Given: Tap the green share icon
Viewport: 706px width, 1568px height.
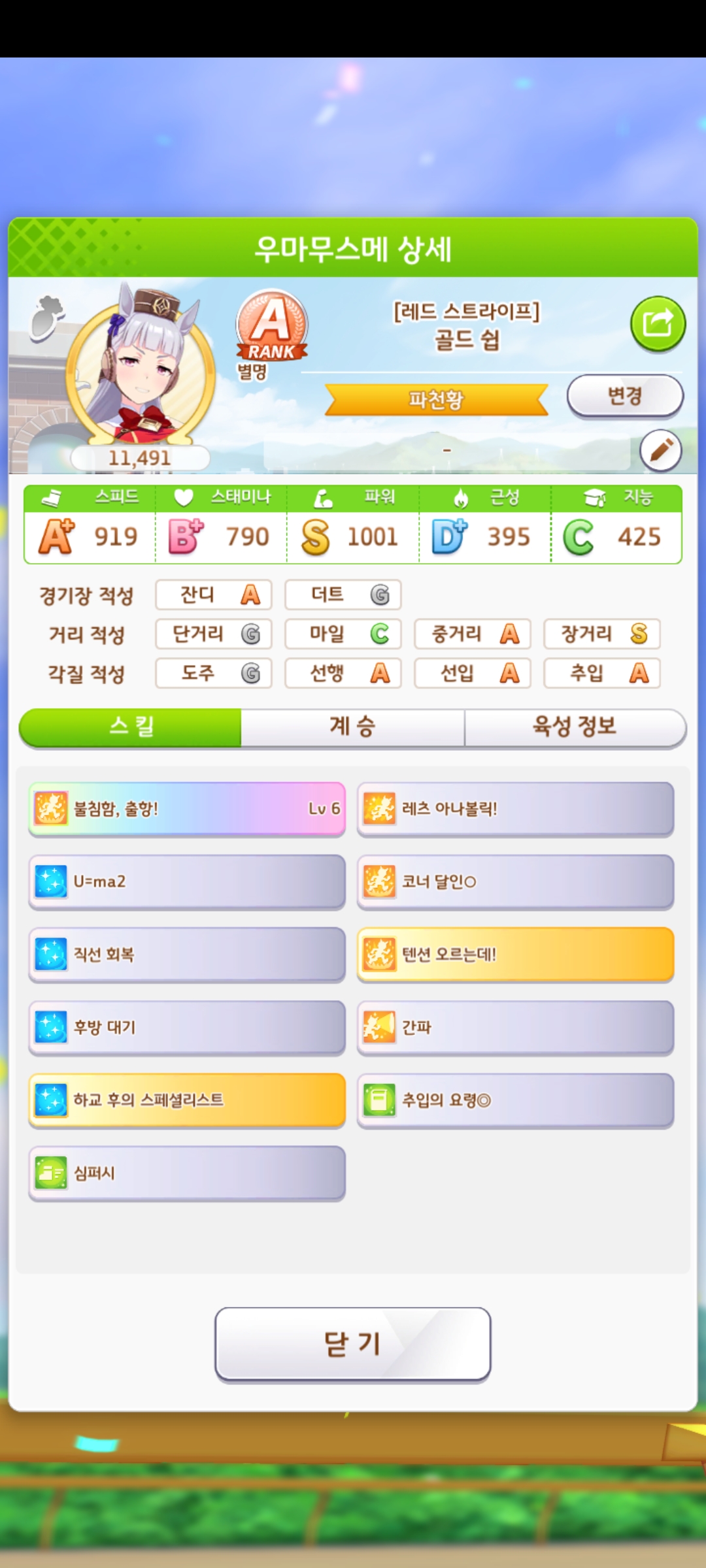Looking at the screenshot, I should tap(658, 324).
